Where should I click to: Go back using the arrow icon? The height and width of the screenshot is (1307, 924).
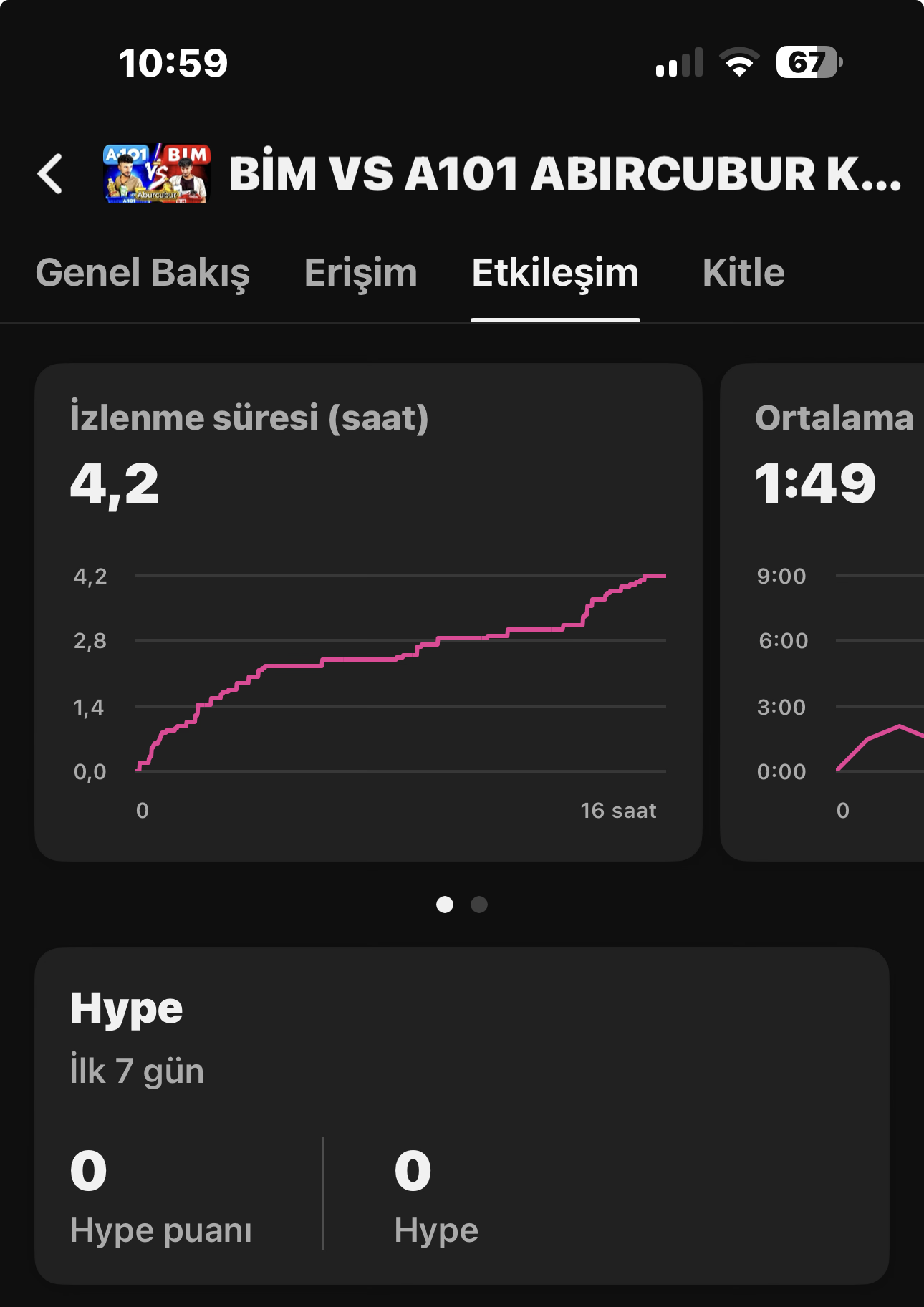(50, 174)
